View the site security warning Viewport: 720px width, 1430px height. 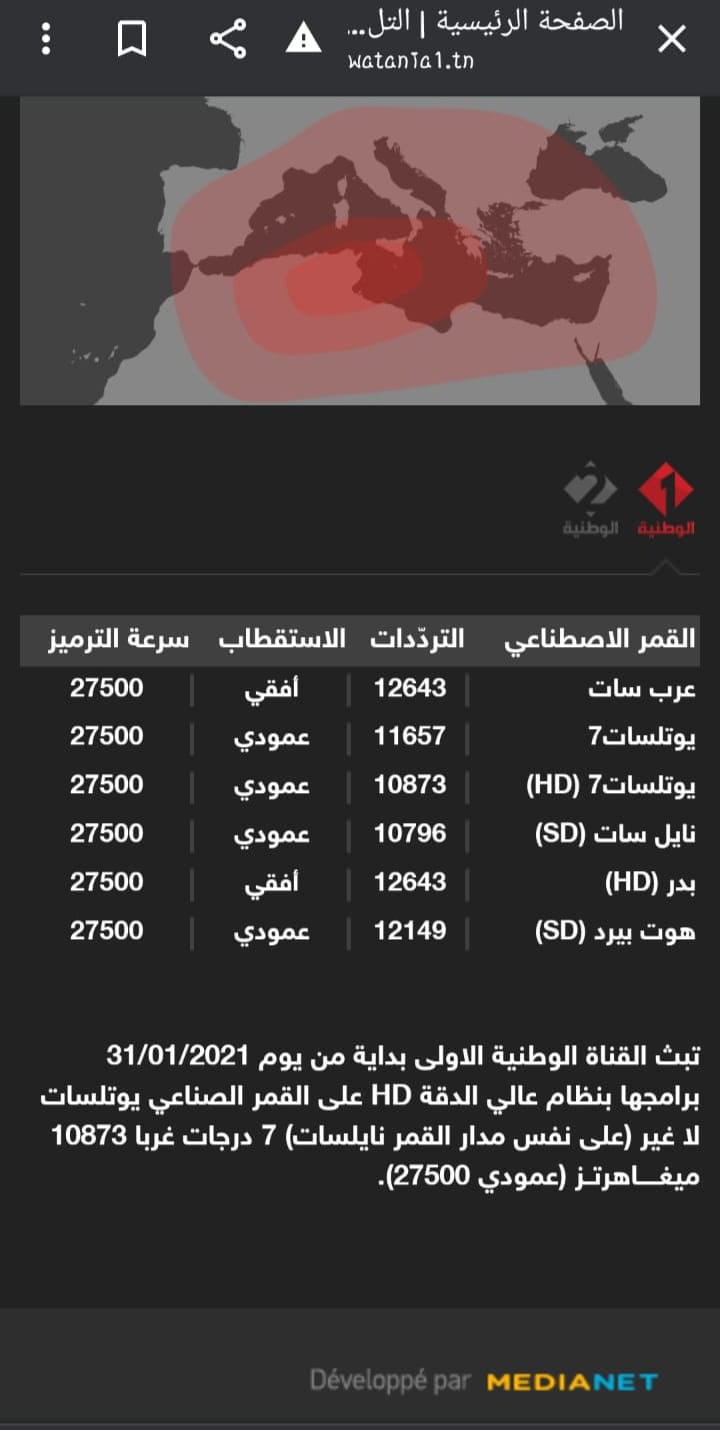pos(303,39)
